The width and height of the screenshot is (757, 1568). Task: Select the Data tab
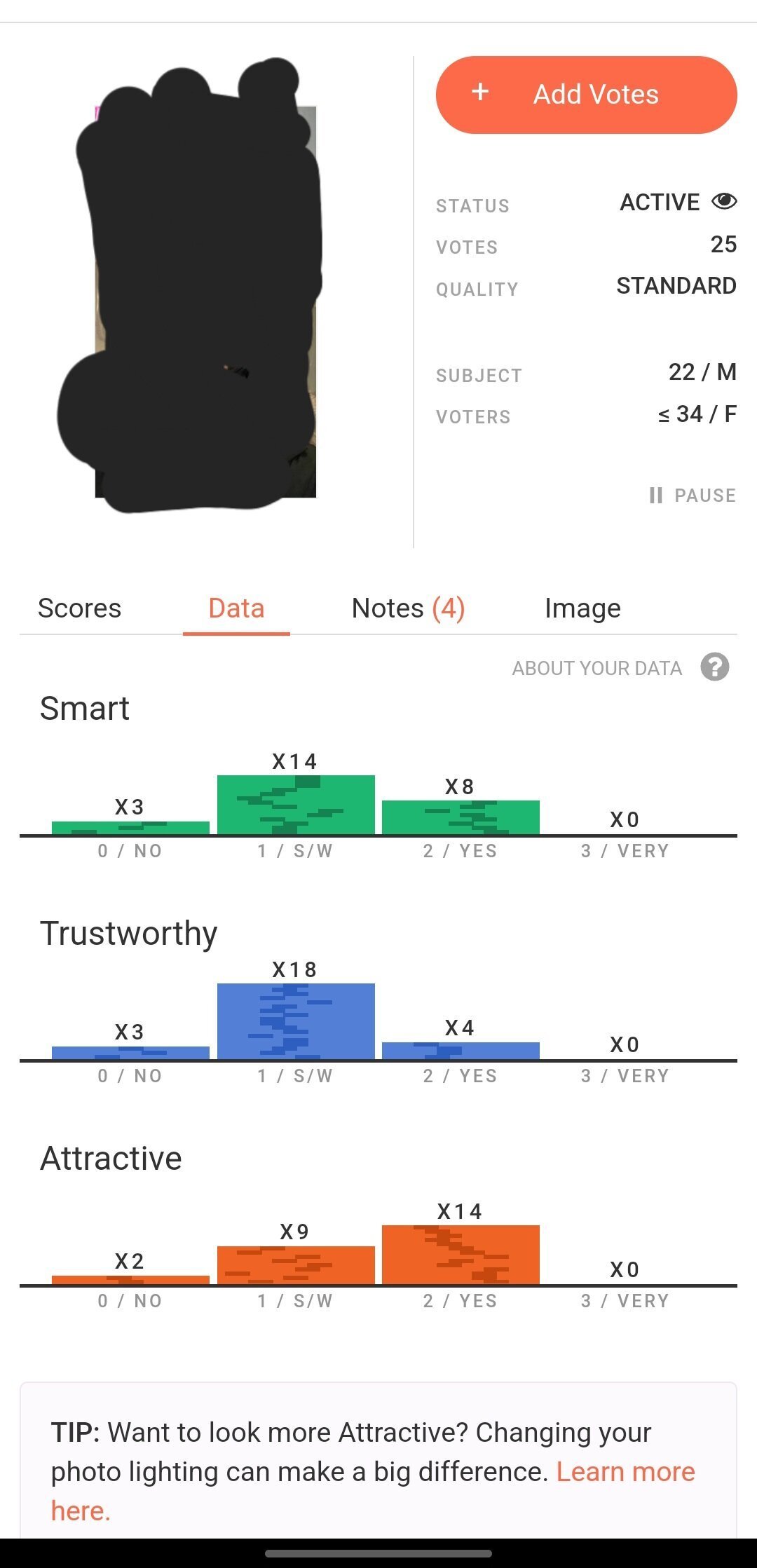[x=236, y=608]
